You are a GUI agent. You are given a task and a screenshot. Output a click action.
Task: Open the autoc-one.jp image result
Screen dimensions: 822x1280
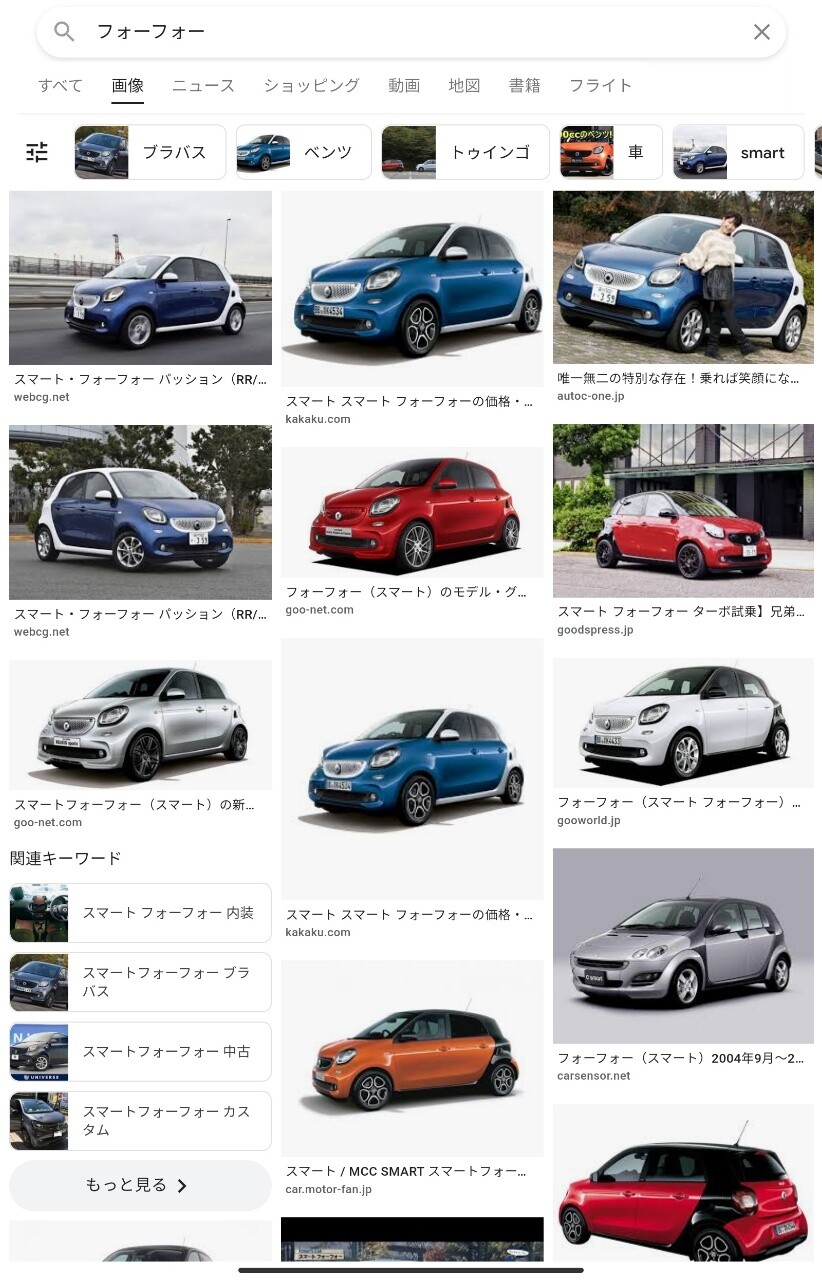point(683,277)
